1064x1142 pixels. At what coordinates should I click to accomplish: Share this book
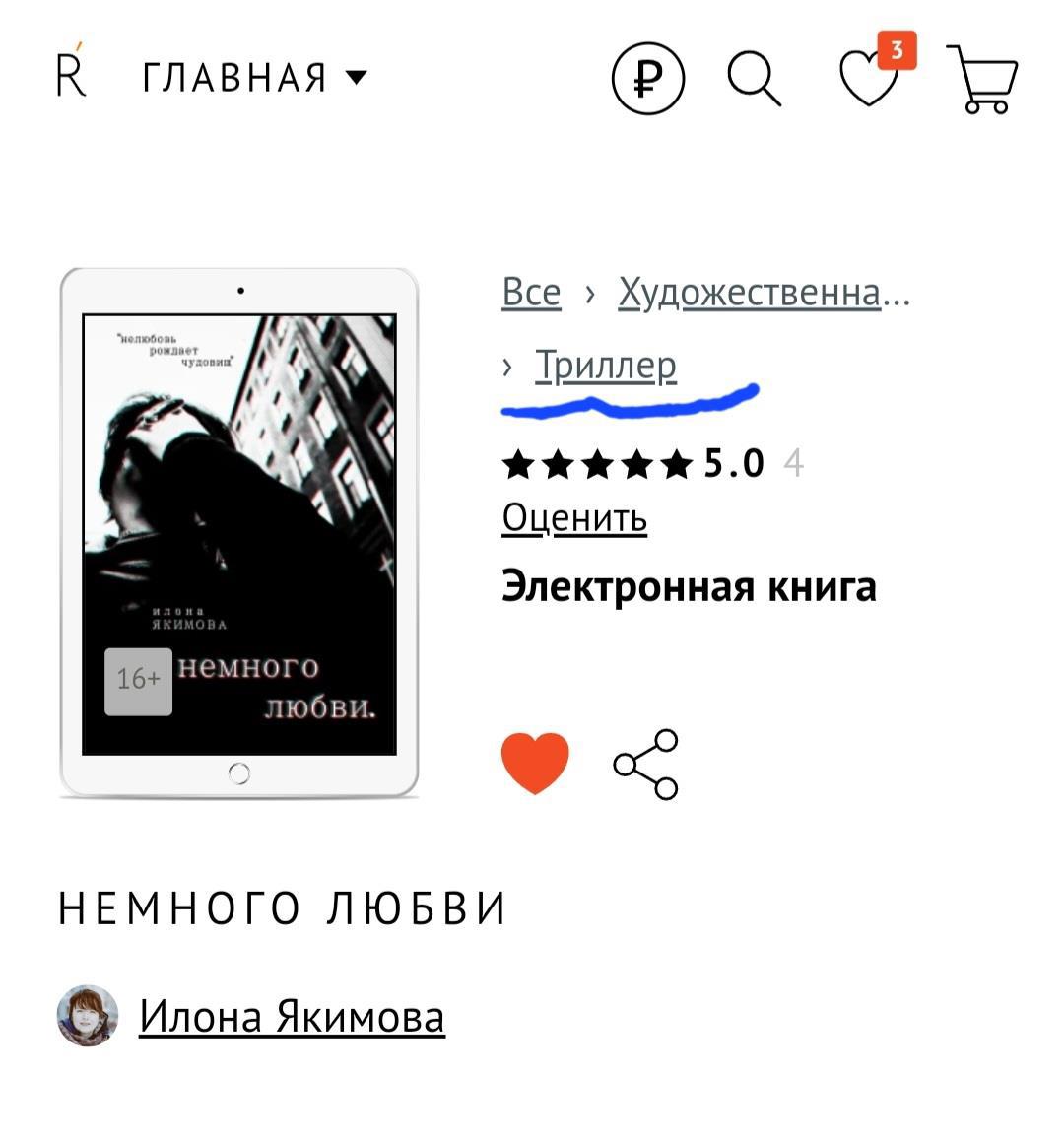[x=646, y=764]
